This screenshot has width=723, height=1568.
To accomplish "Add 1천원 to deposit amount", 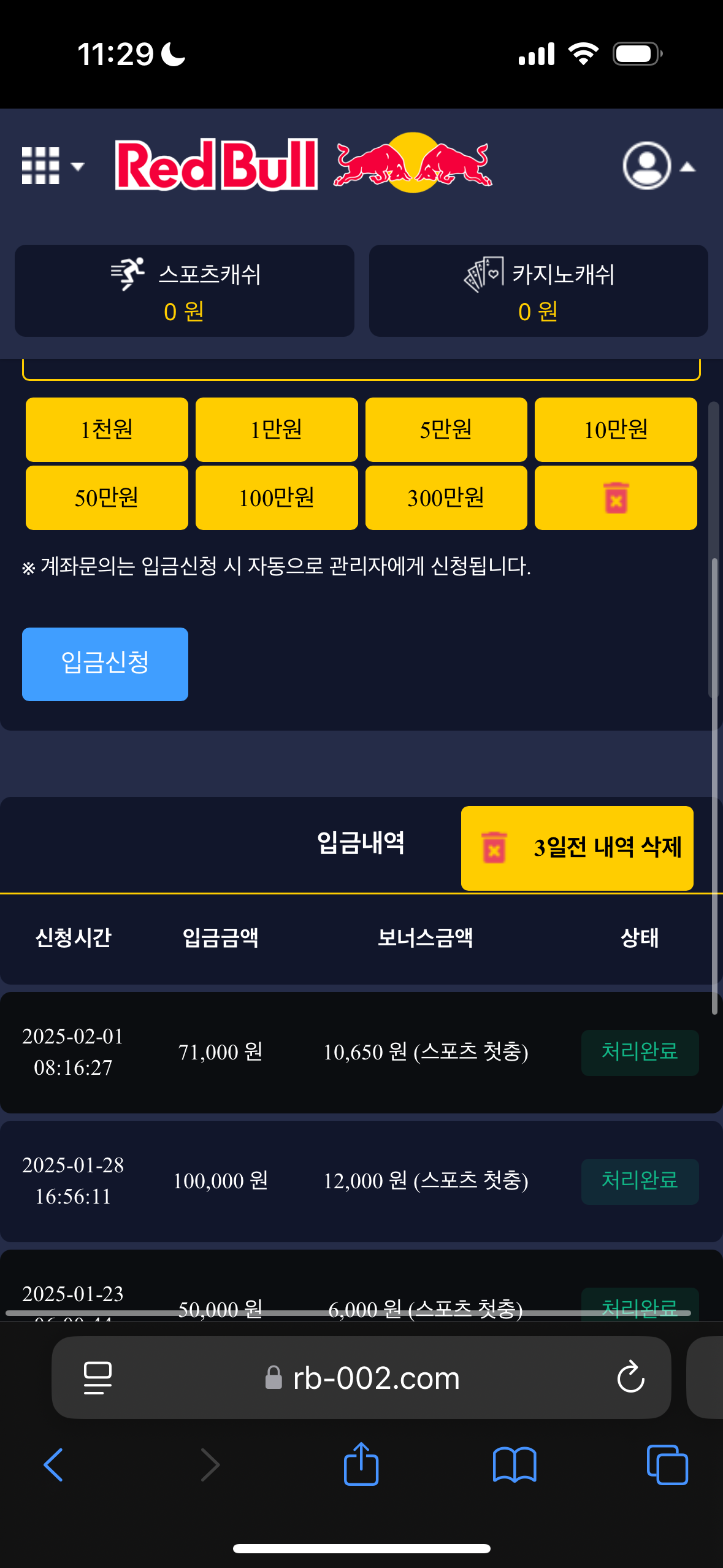I will 107,429.
